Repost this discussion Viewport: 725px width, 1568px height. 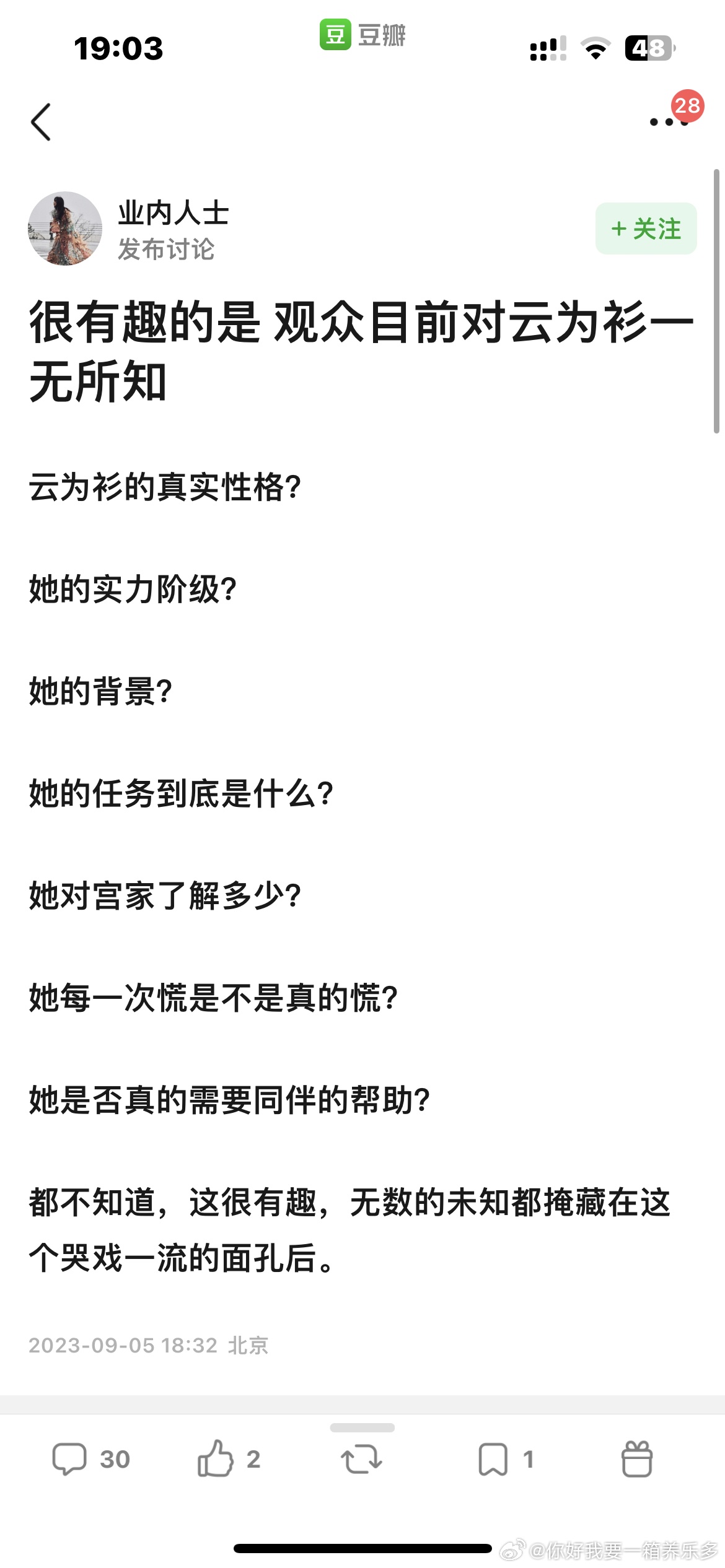pyautogui.click(x=361, y=1460)
